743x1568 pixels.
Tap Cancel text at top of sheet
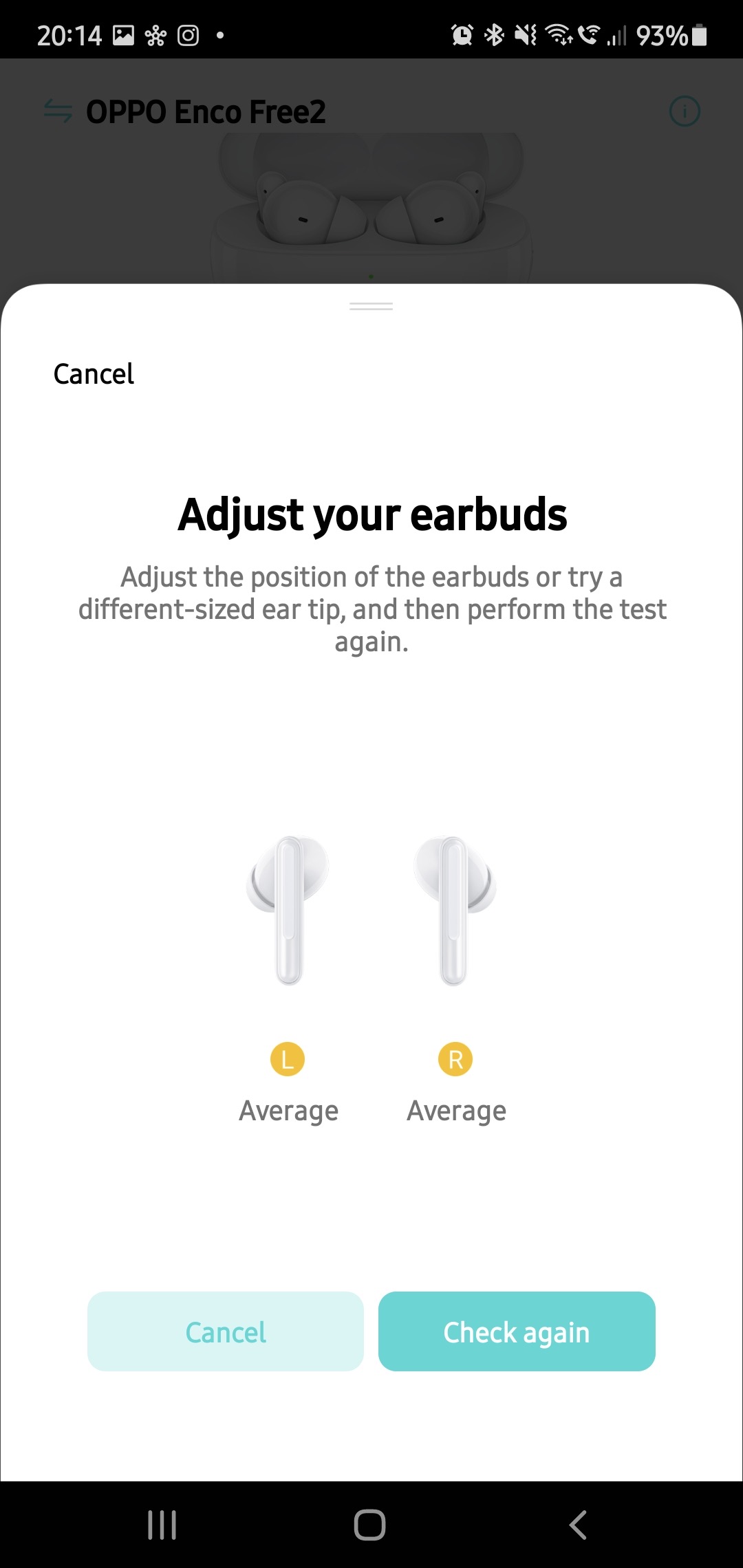coord(94,374)
